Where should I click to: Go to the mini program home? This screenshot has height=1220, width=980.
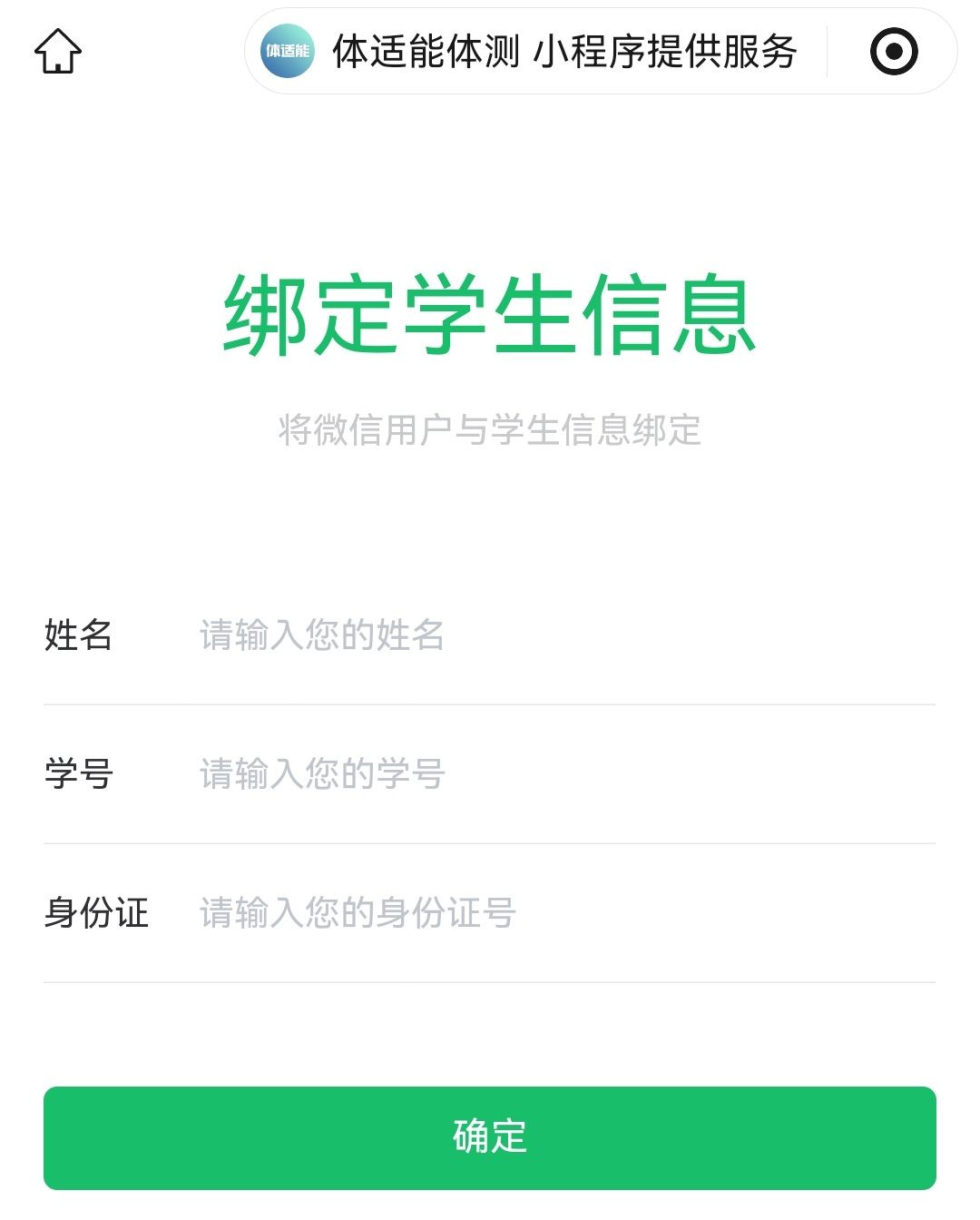58,51
